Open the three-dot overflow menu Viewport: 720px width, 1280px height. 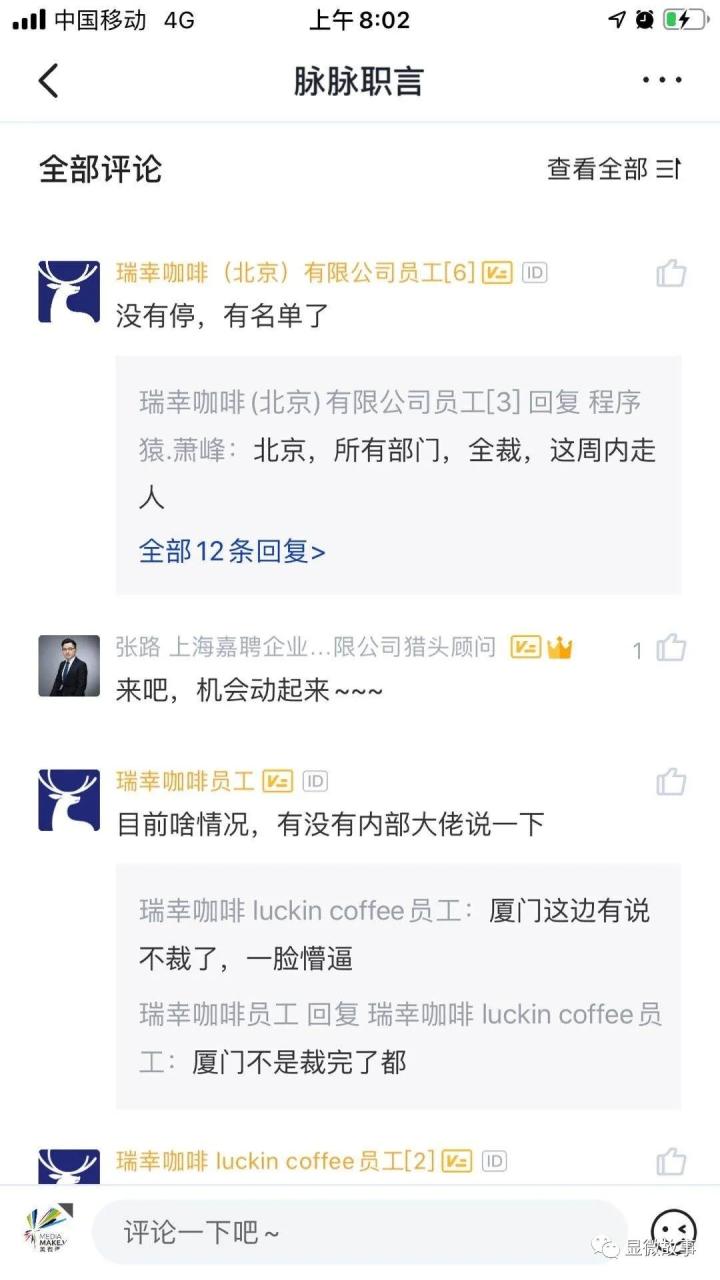pos(661,80)
